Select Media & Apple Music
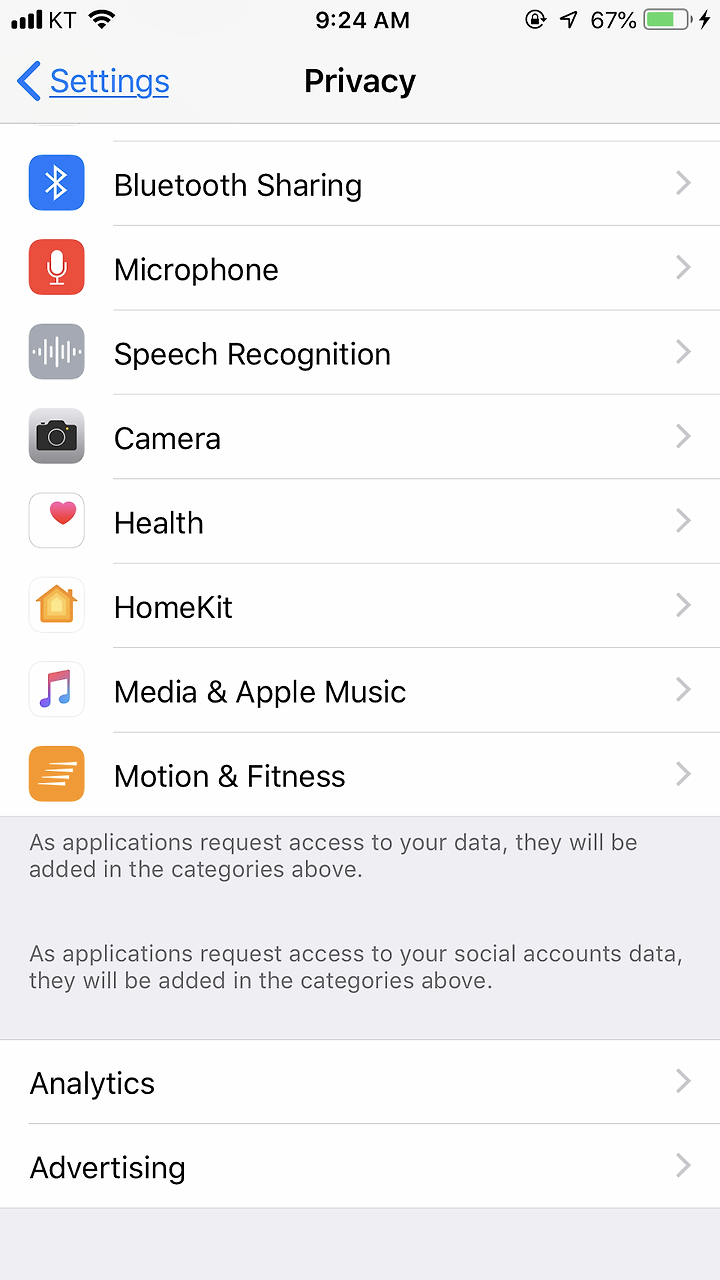 360,691
